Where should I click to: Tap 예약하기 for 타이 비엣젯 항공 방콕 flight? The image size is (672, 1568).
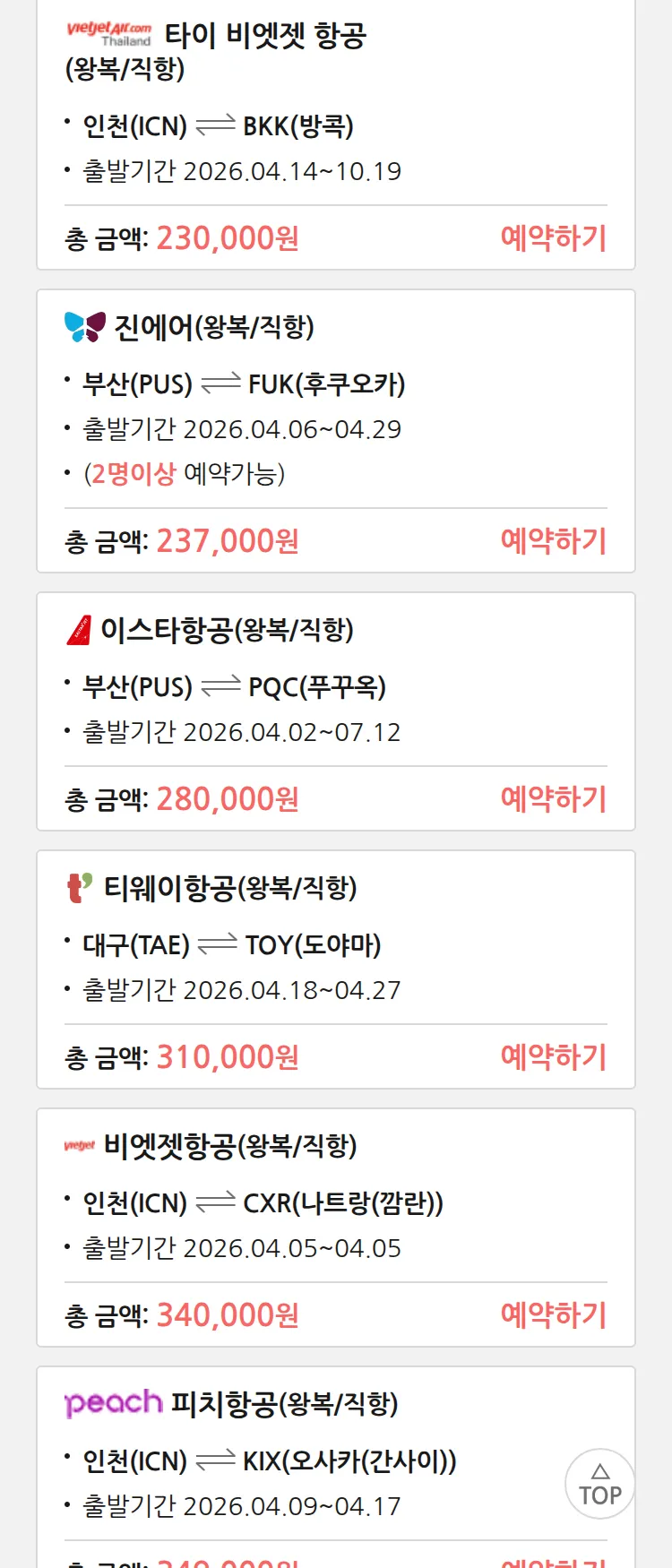pos(553,238)
